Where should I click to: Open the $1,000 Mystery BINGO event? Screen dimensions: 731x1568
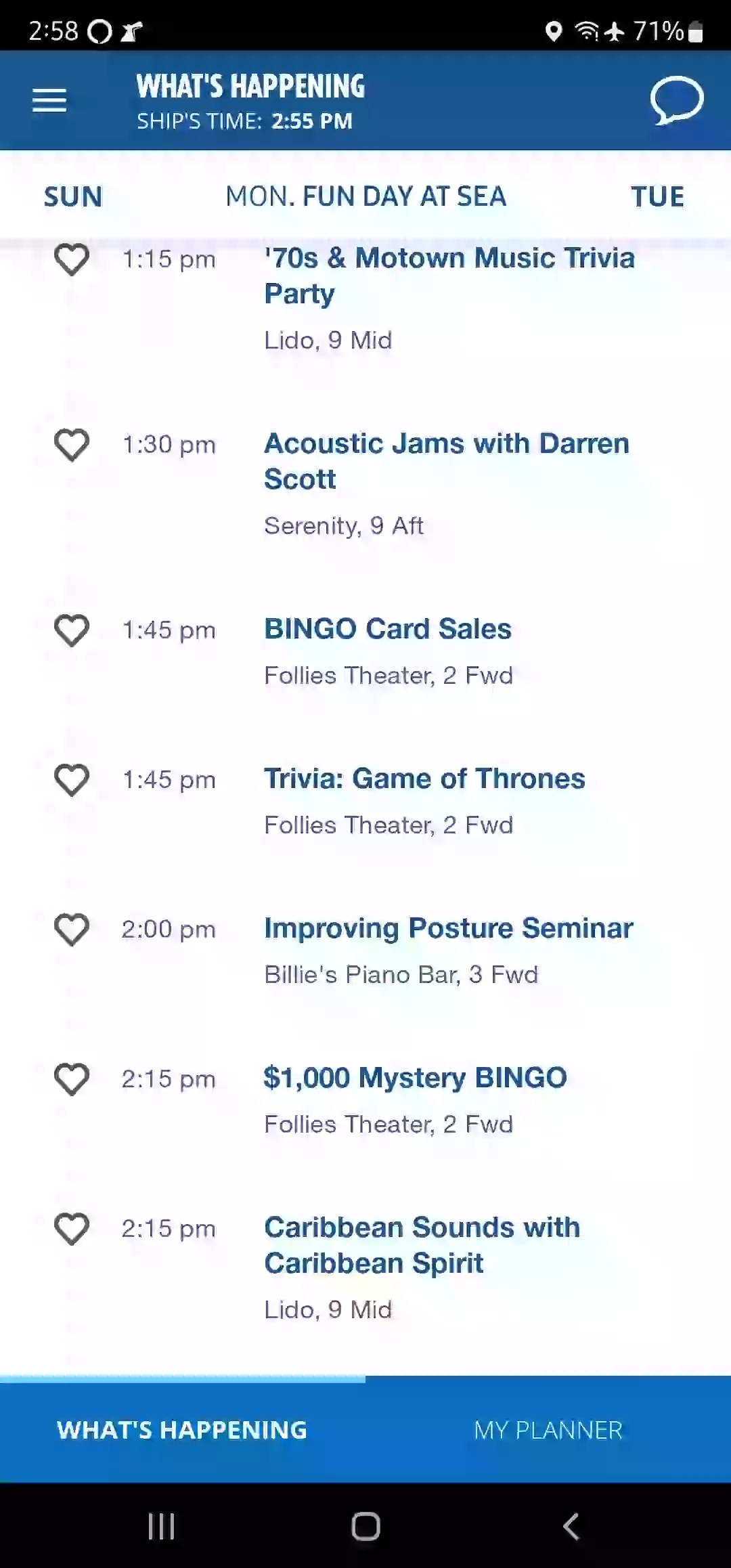(x=415, y=1078)
